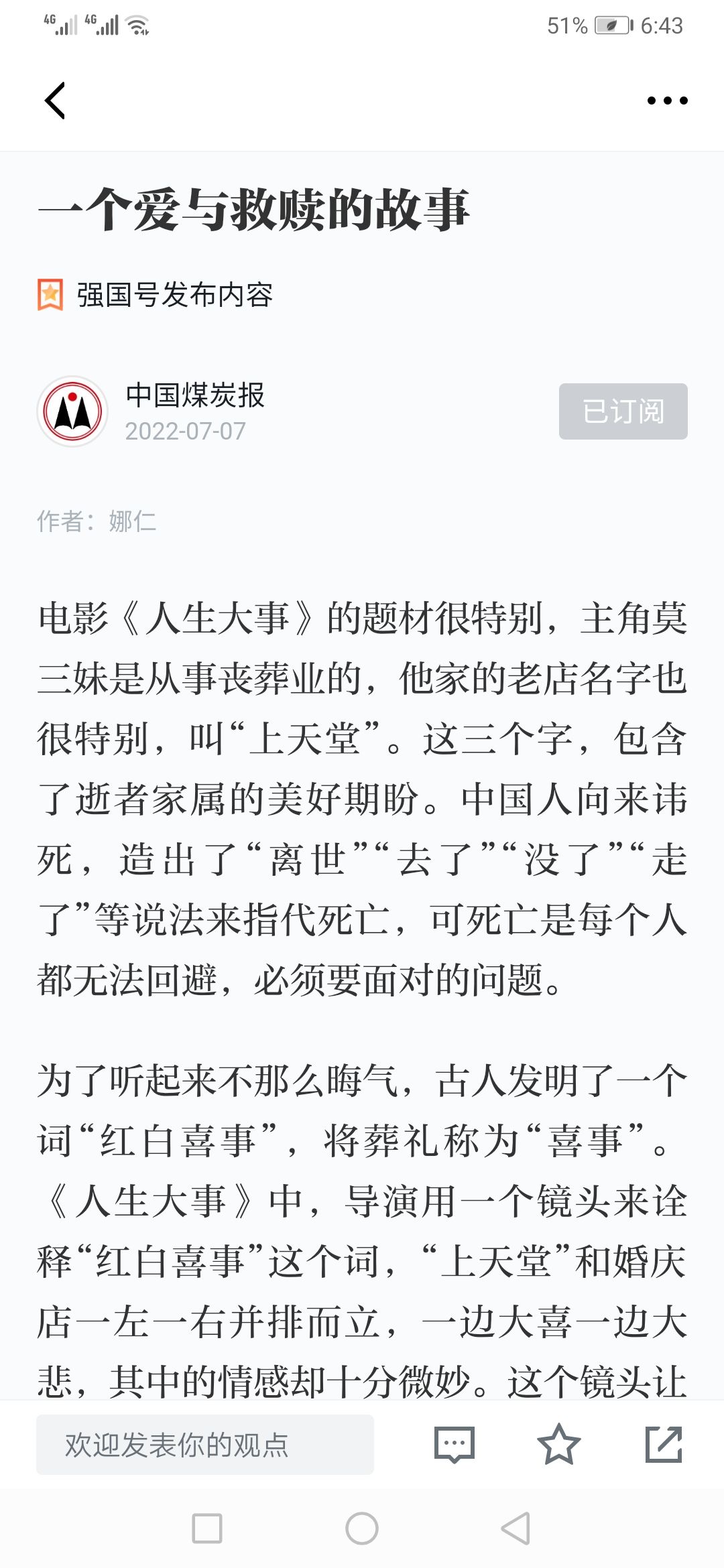Tap the 欢迎发表你的观点 comment field

[205, 1444]
